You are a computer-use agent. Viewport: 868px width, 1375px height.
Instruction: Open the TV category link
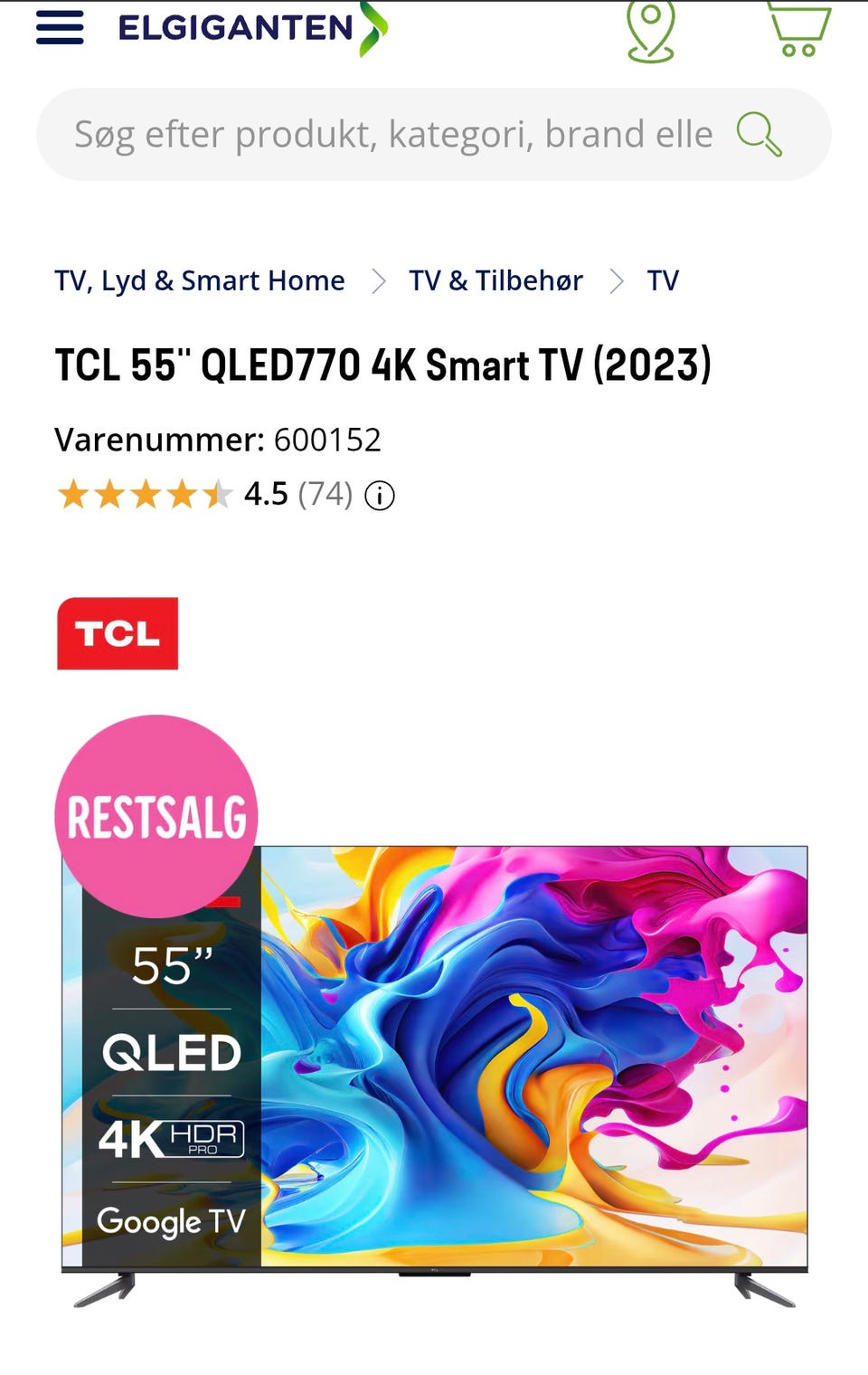[x=662, y=280]
